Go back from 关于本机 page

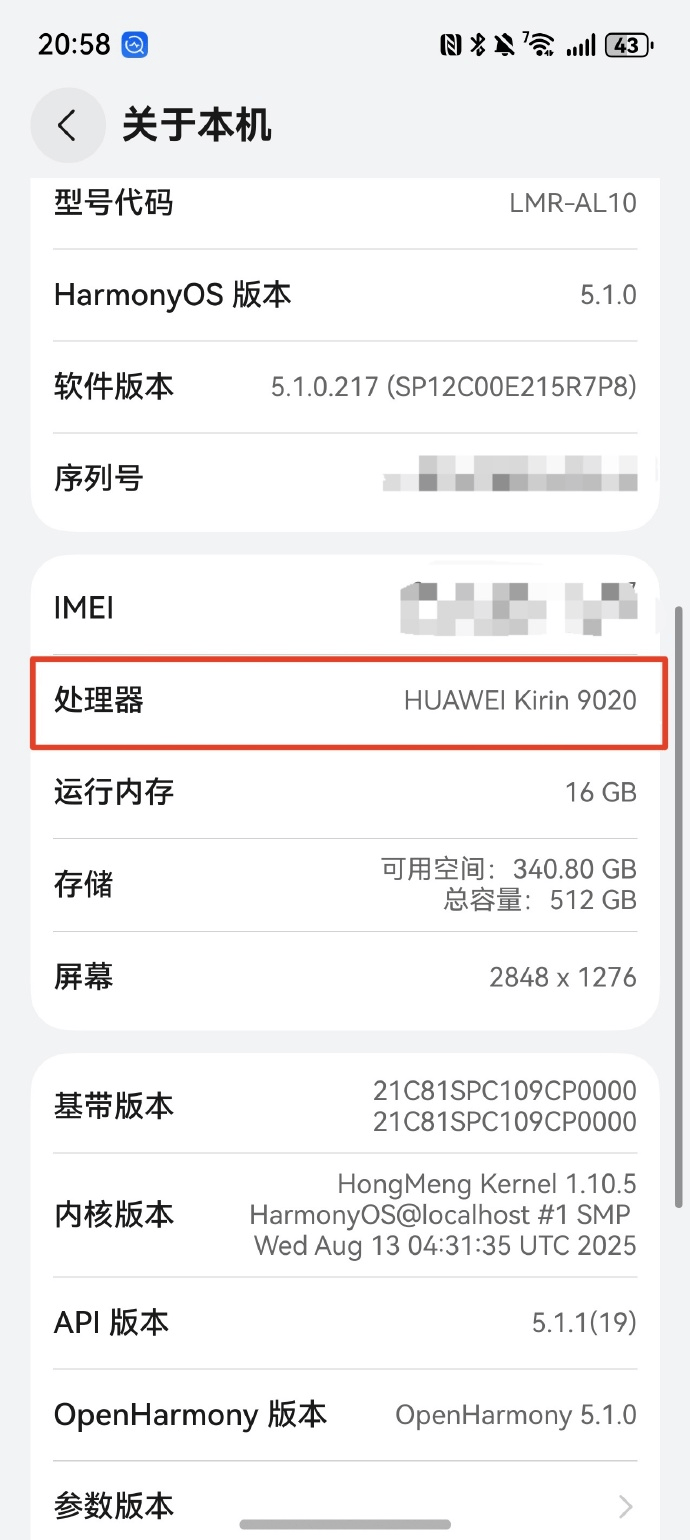click(x=68, y=126)
